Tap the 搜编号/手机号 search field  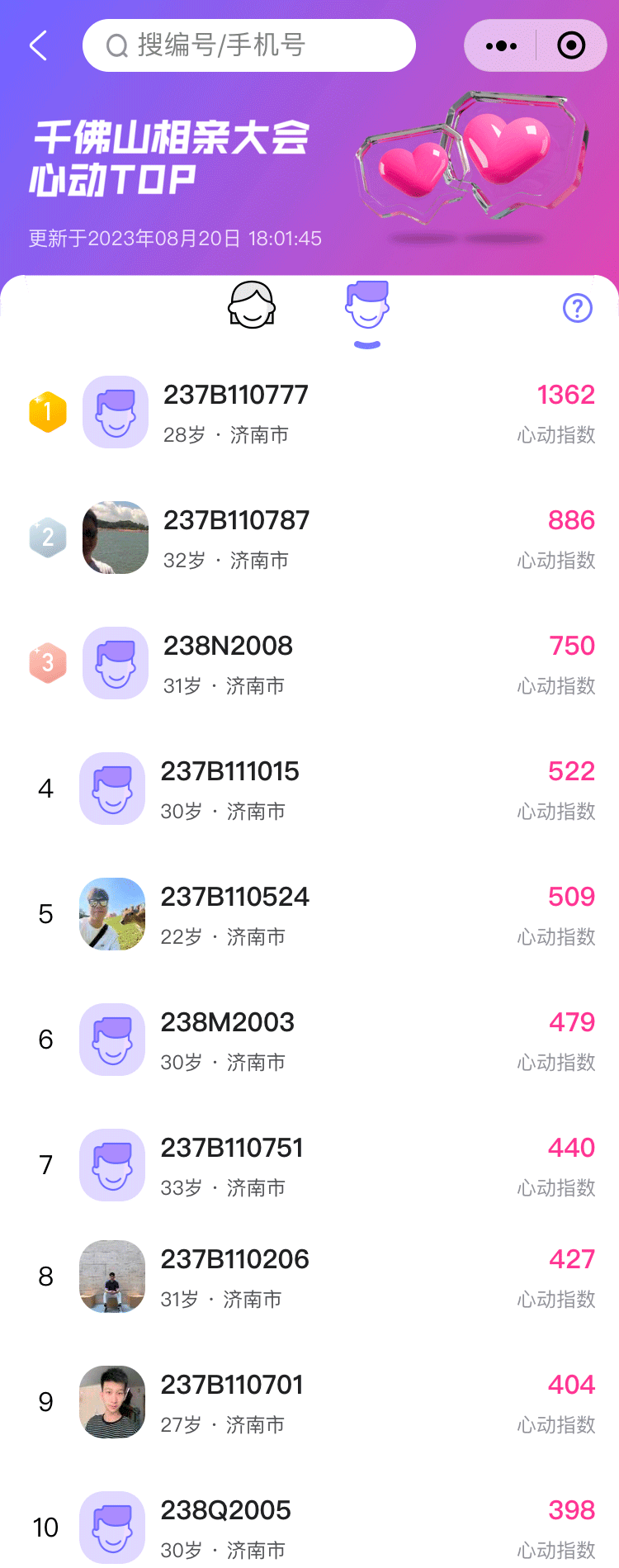tap(248, 45)
